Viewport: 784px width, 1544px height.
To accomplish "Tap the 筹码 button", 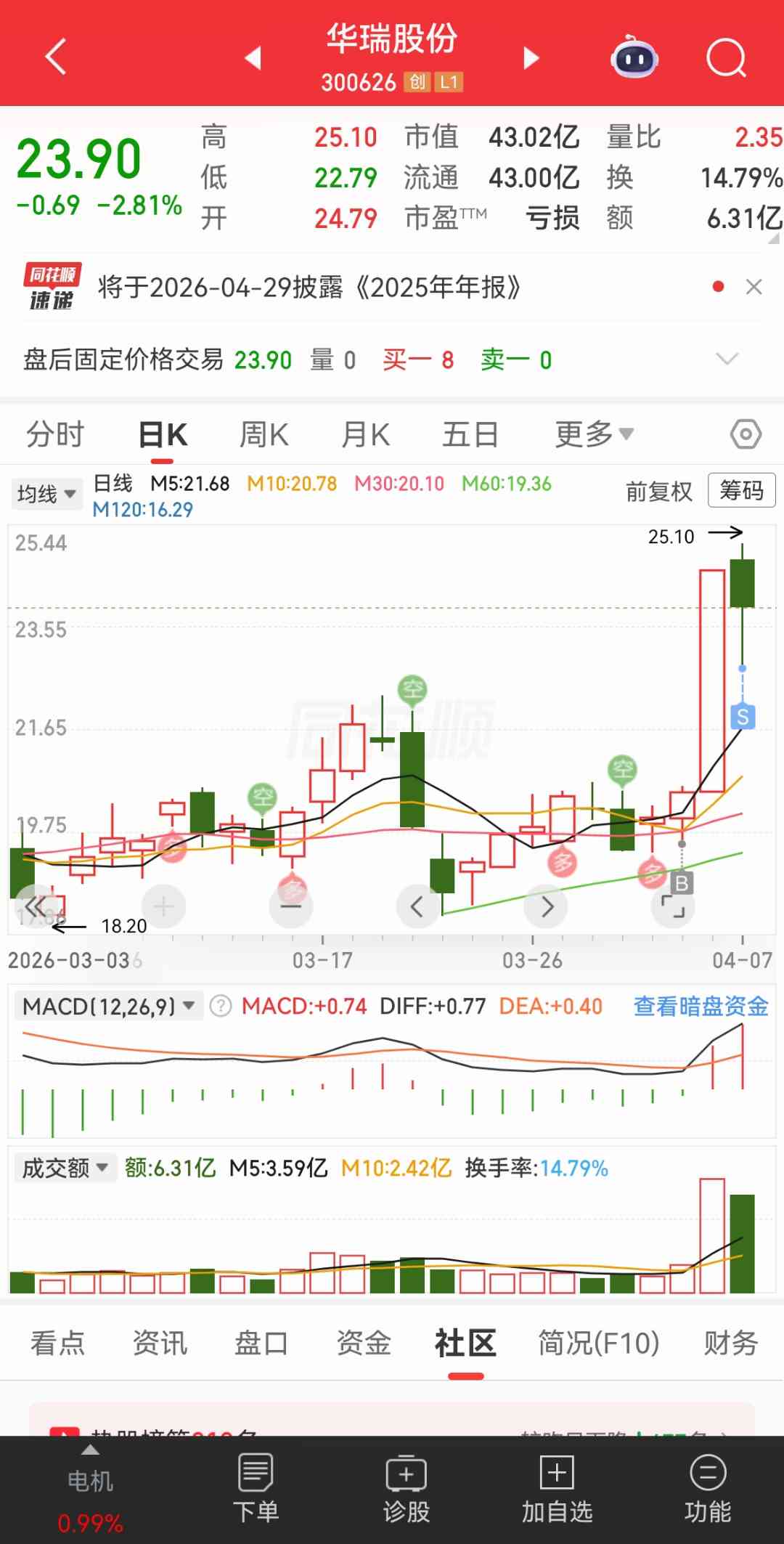I will pyautogui.click(x=741, y=490).
